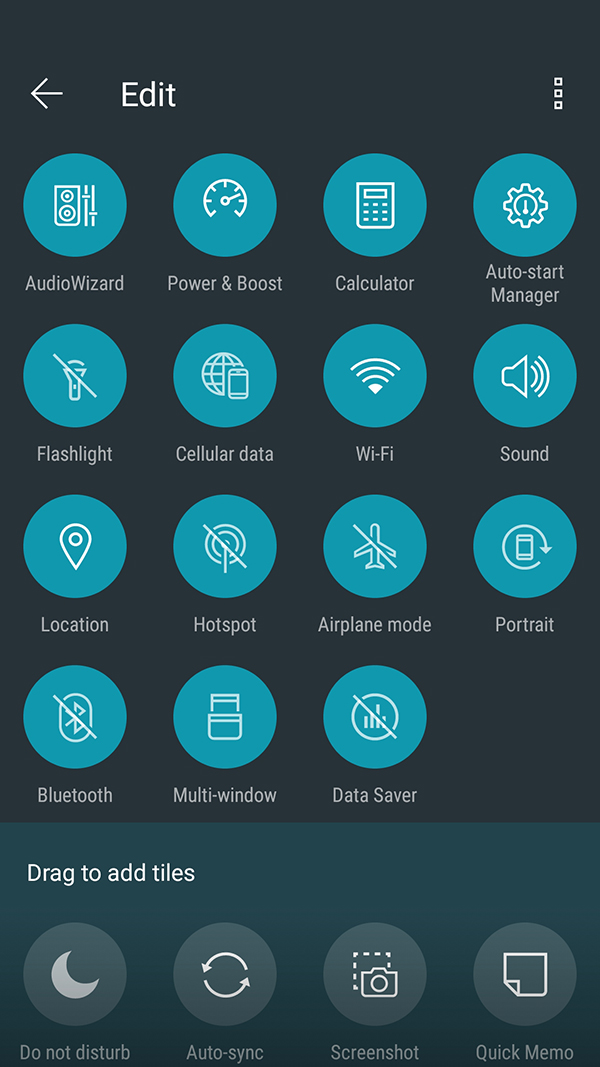Tap the Hotspot tile

[x=225, y=546]
